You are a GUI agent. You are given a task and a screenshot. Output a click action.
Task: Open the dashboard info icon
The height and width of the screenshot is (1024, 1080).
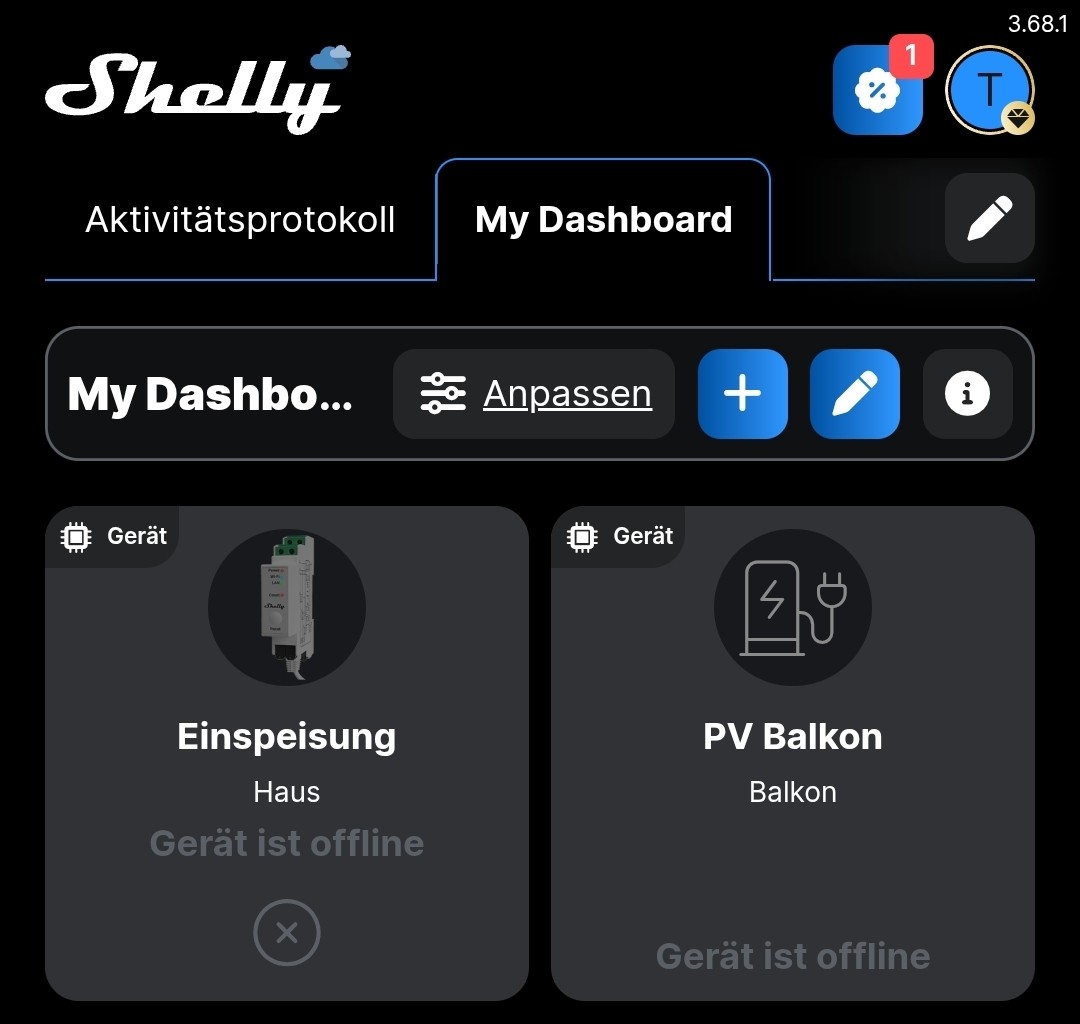(967, 394)
